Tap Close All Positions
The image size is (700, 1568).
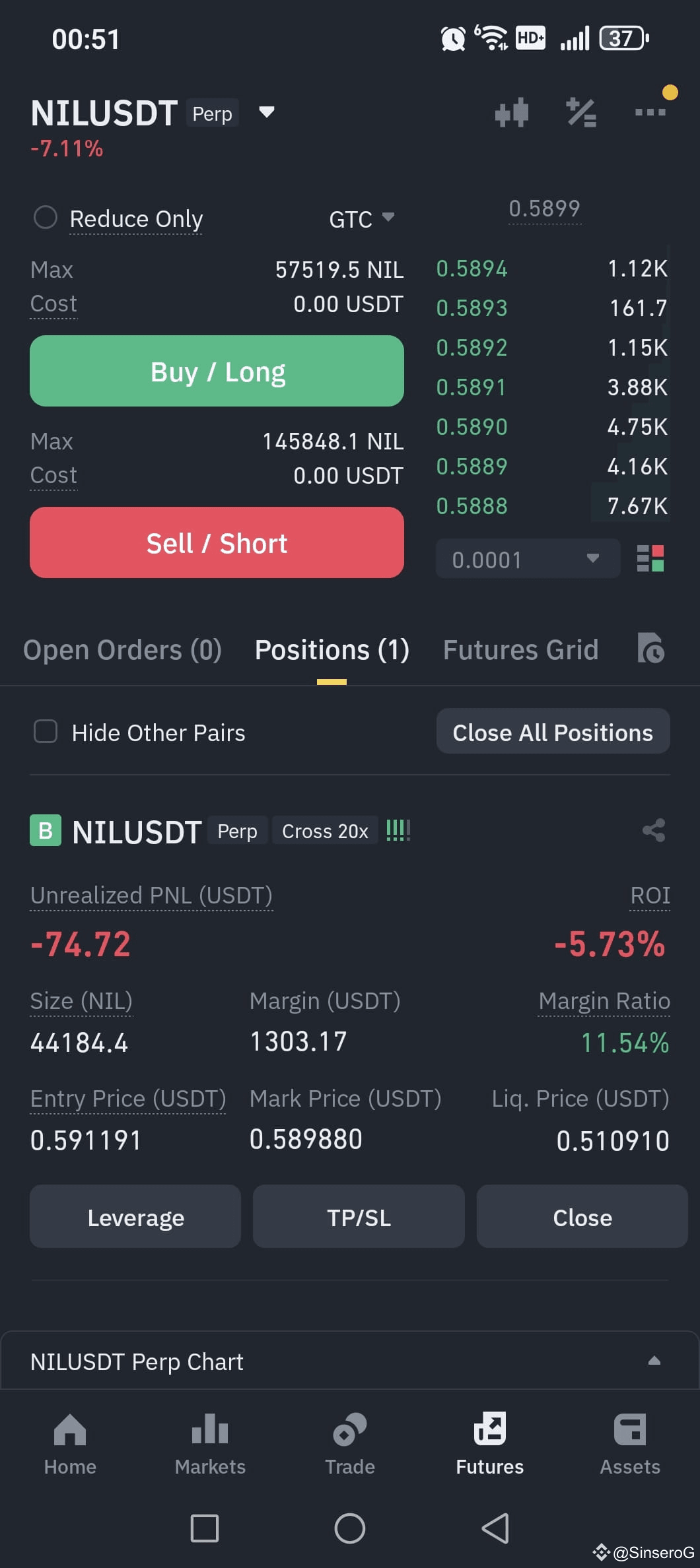coord(553,731)
